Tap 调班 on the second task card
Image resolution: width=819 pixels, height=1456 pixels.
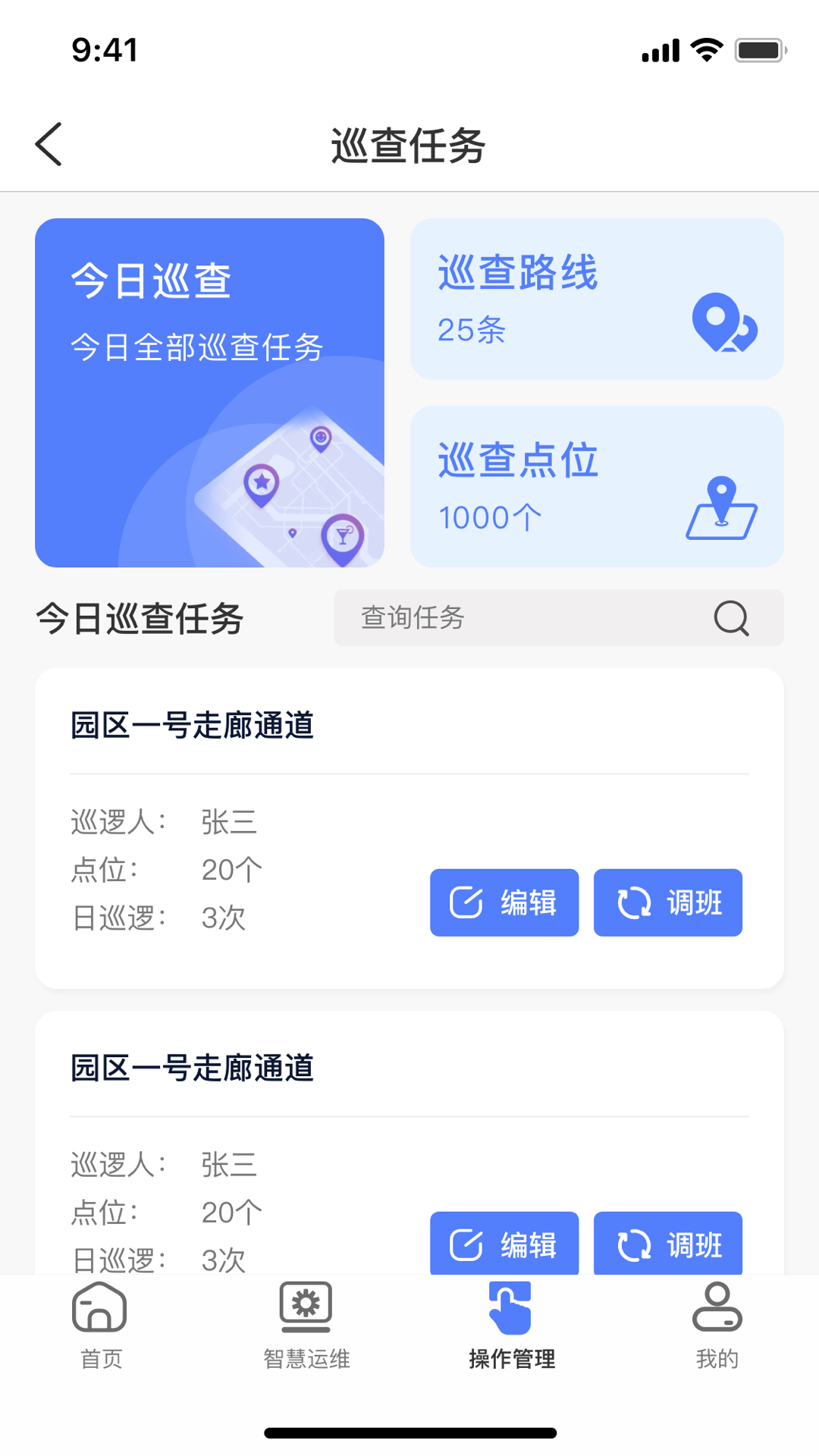tap(667, 1244)
